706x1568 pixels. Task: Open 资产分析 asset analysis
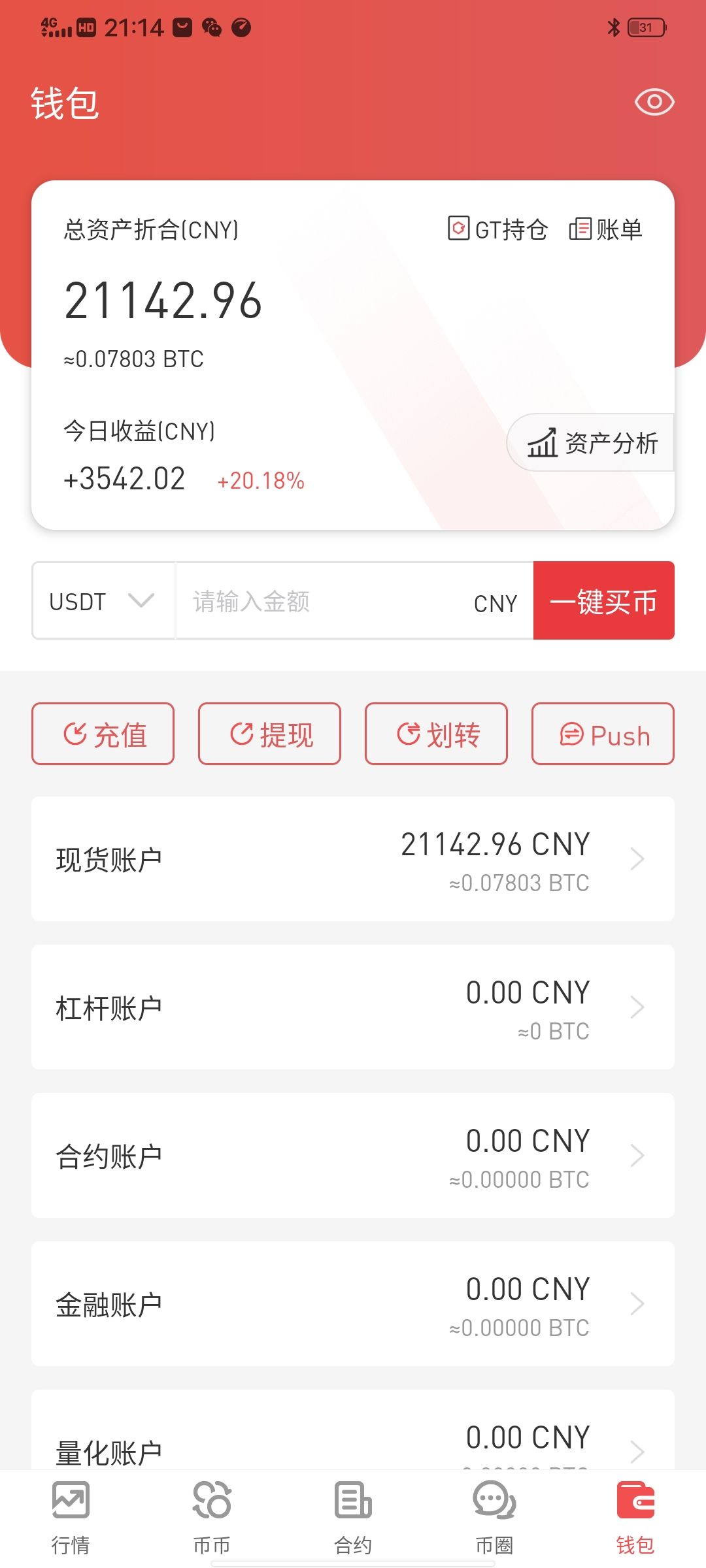coord(592,443)
